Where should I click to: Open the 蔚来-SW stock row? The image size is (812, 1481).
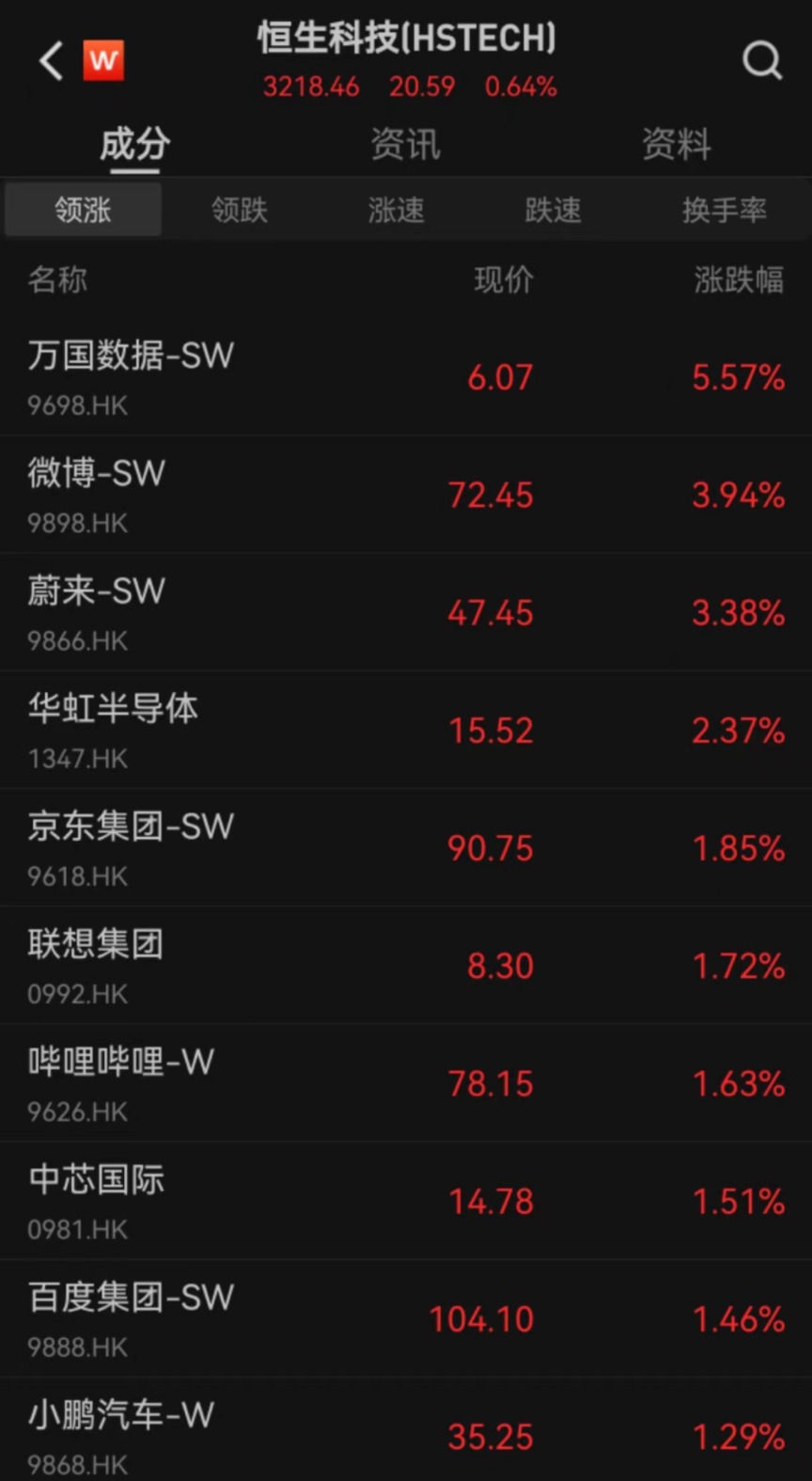click(406, 612)
